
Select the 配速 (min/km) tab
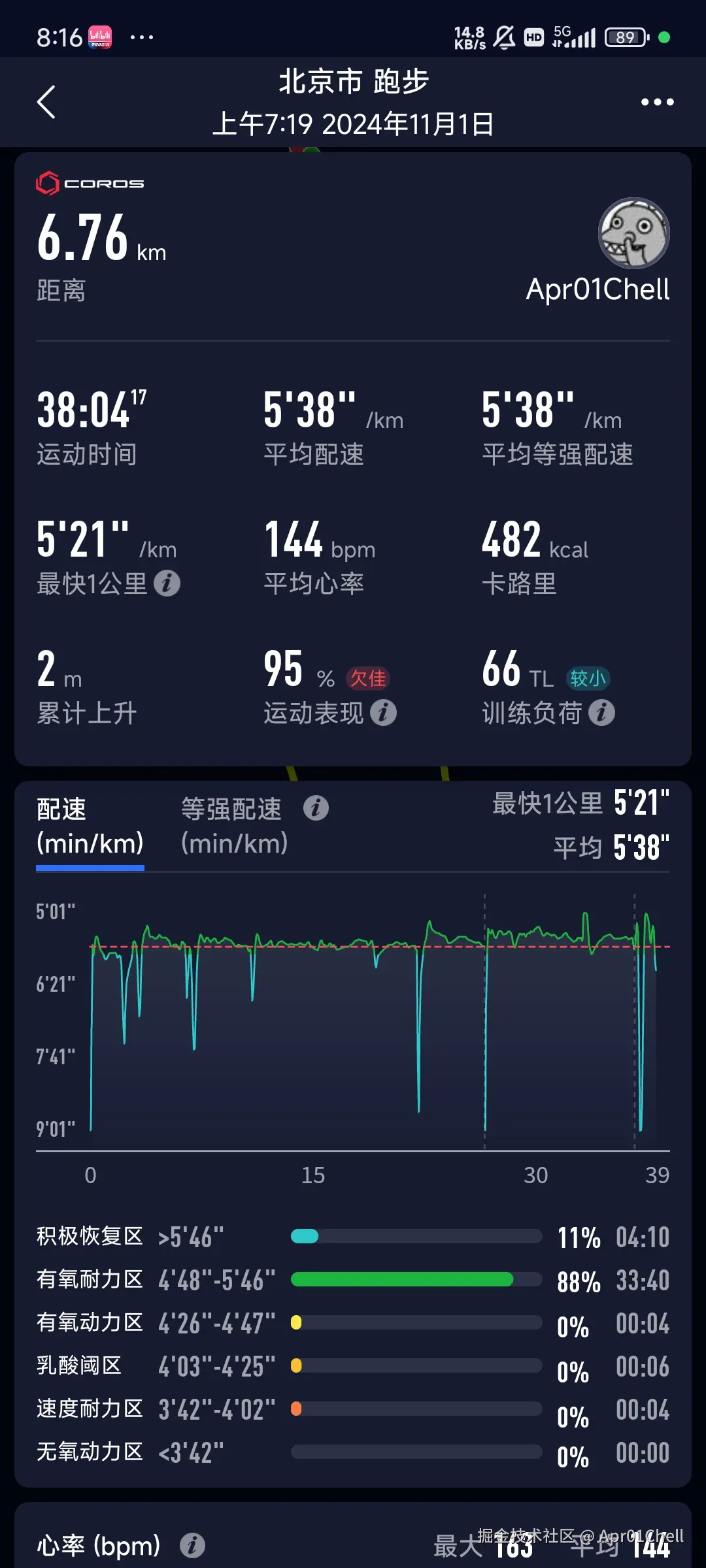point(90,826)
